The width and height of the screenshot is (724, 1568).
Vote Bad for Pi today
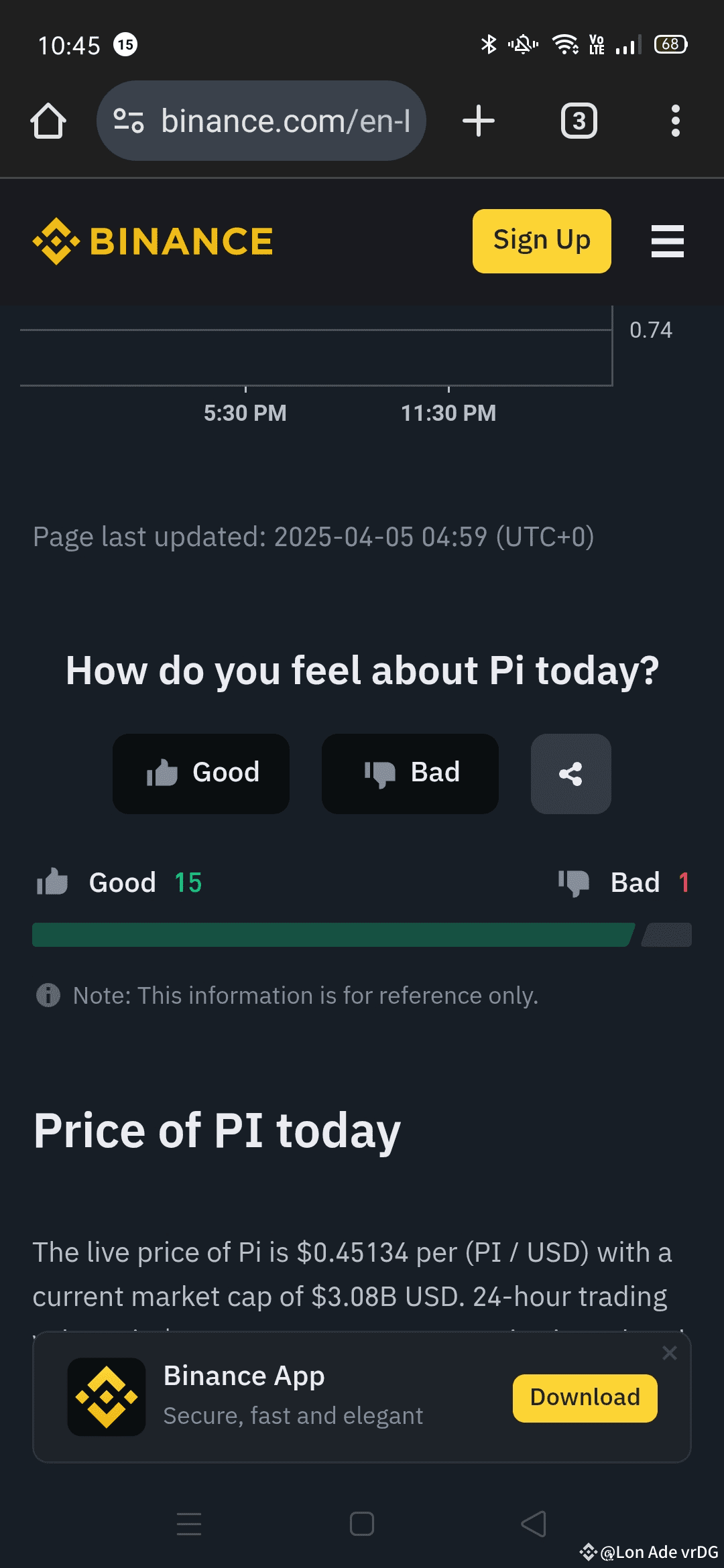click(x=410, y=773)
